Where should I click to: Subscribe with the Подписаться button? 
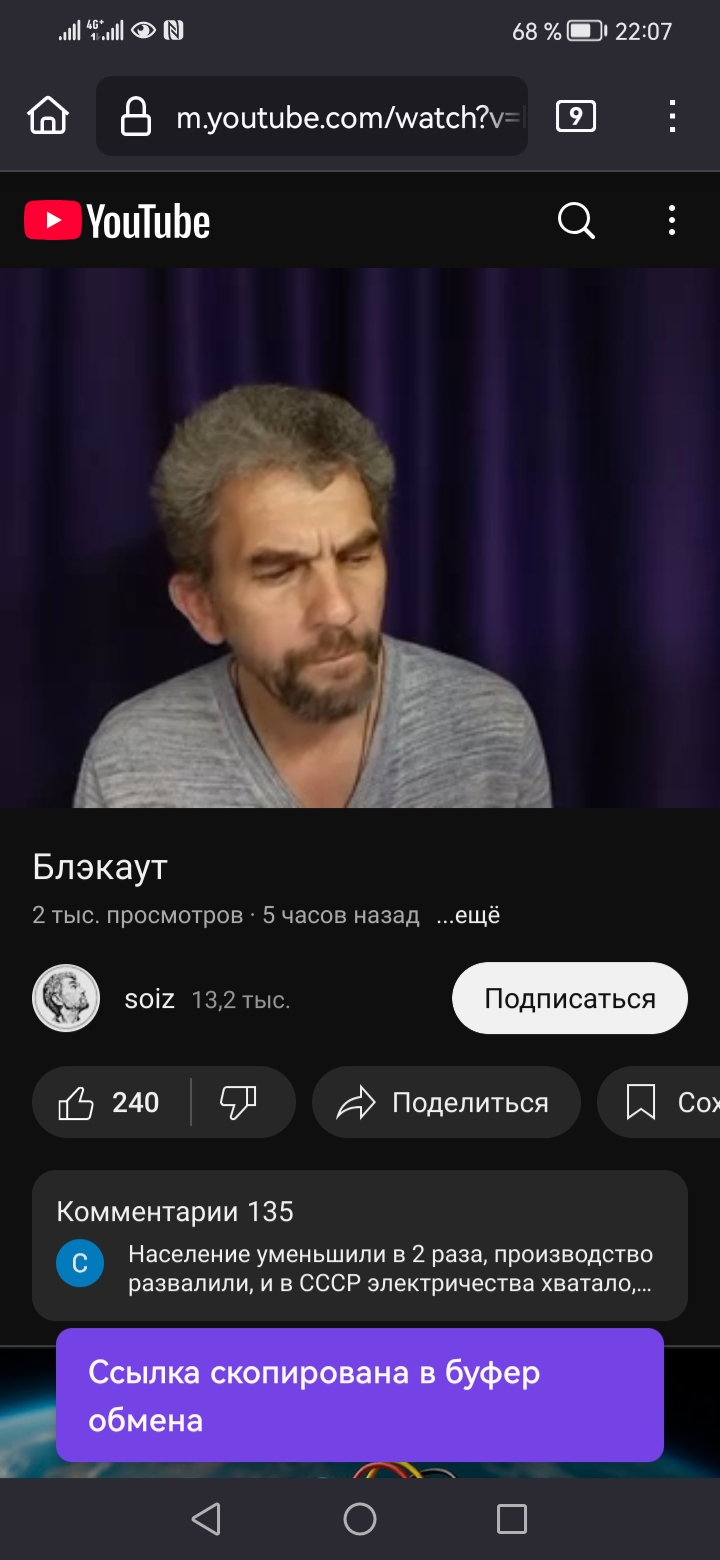[570, 998]
